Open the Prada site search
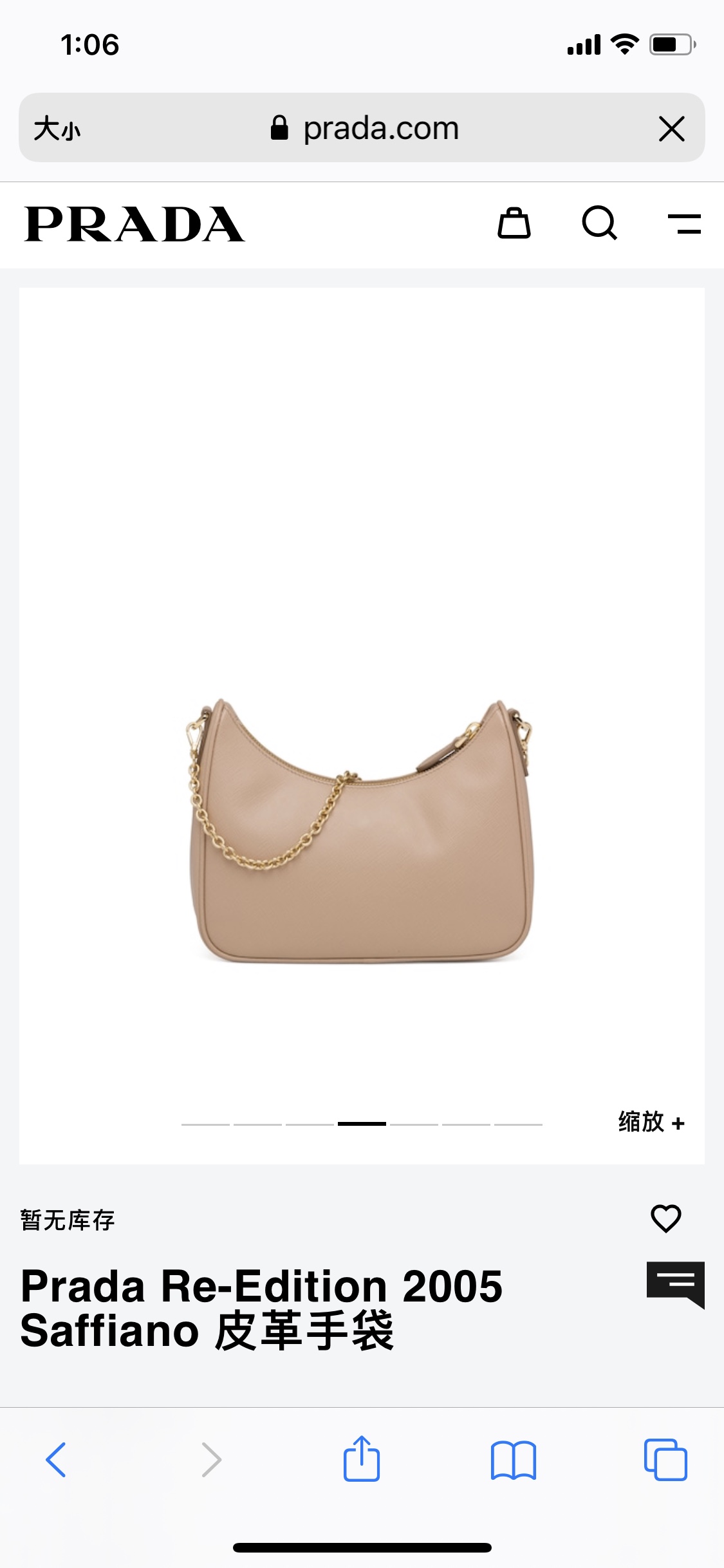 pyautogui.click(x=599, y=224)
